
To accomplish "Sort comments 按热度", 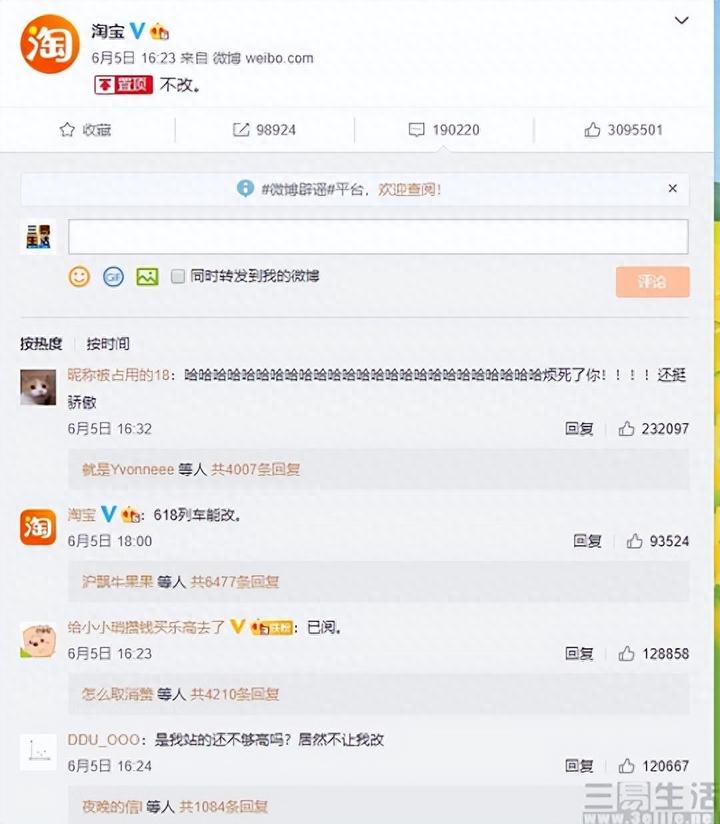I will coord(41,344).
